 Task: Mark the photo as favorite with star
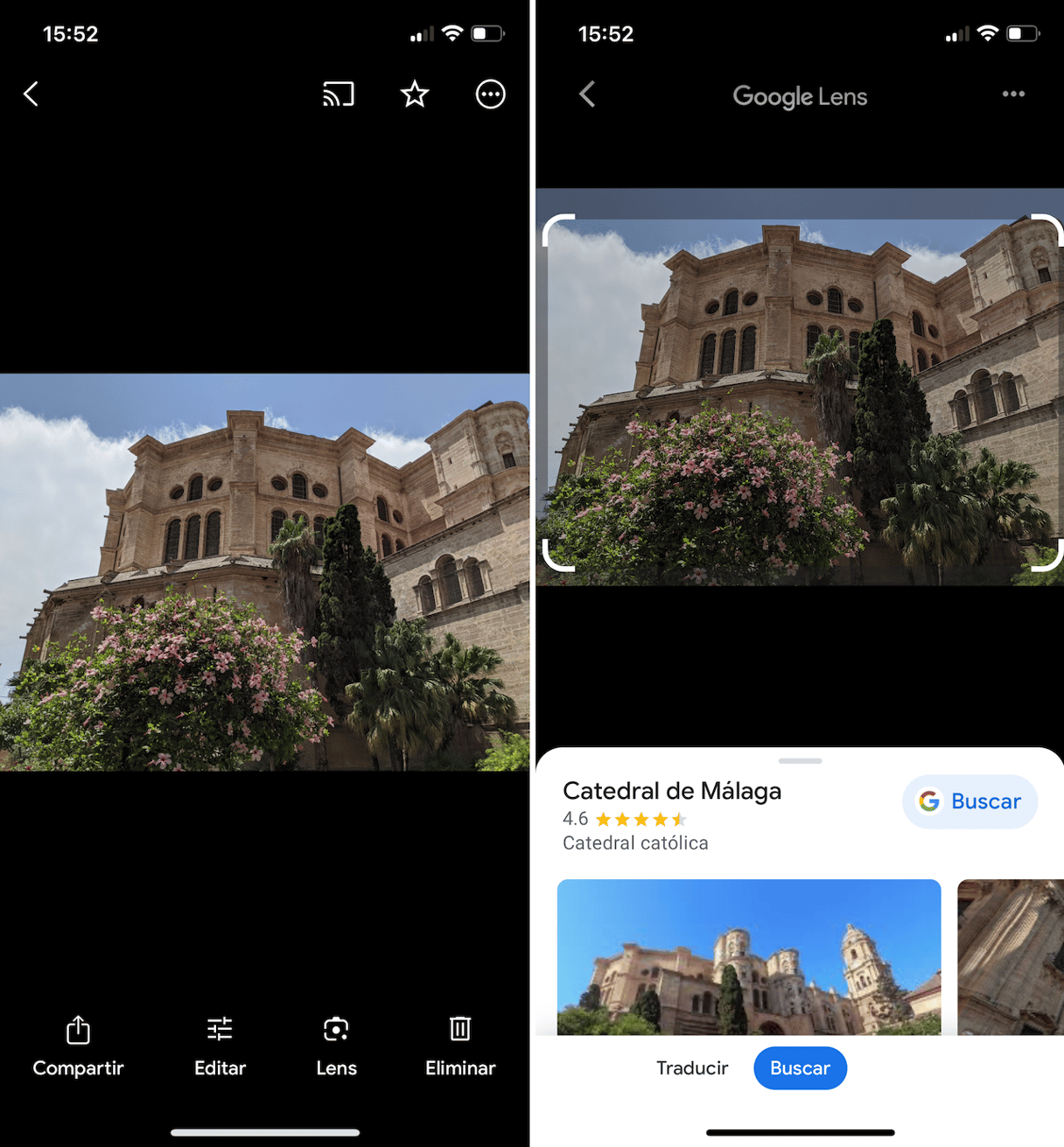pos(415,94)
